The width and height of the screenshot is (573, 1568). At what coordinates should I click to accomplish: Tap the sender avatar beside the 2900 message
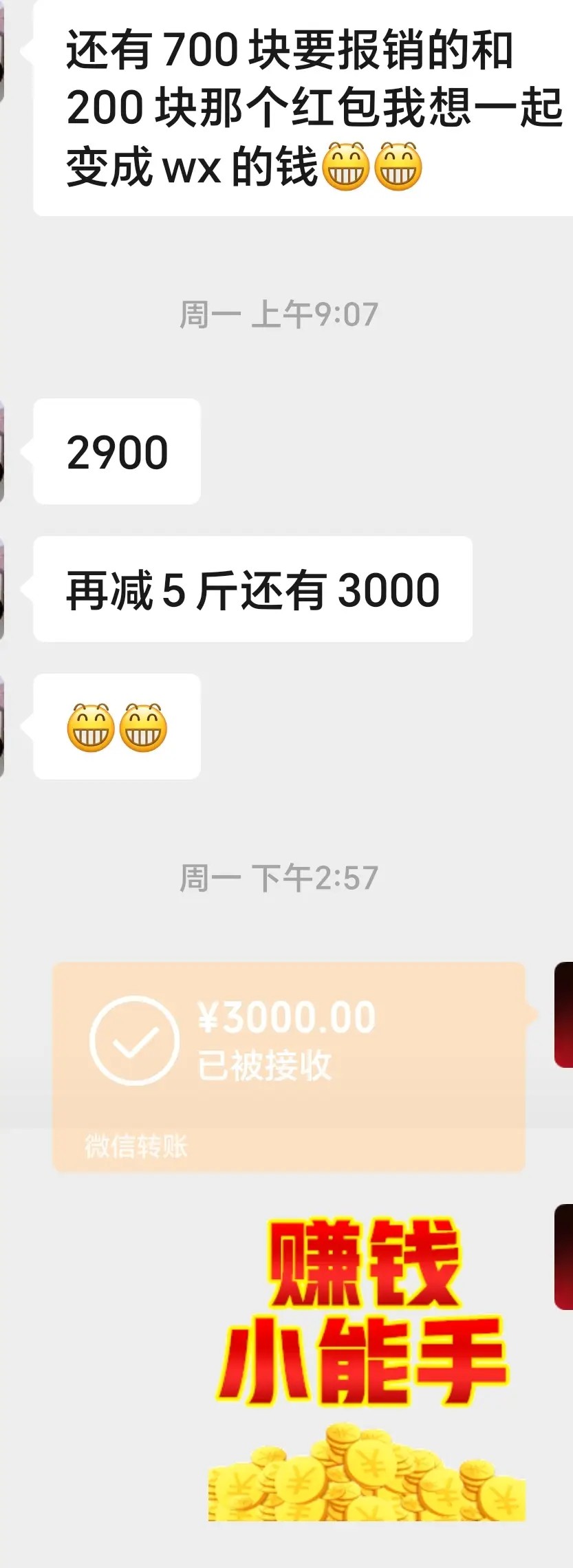tap(2, 451)
